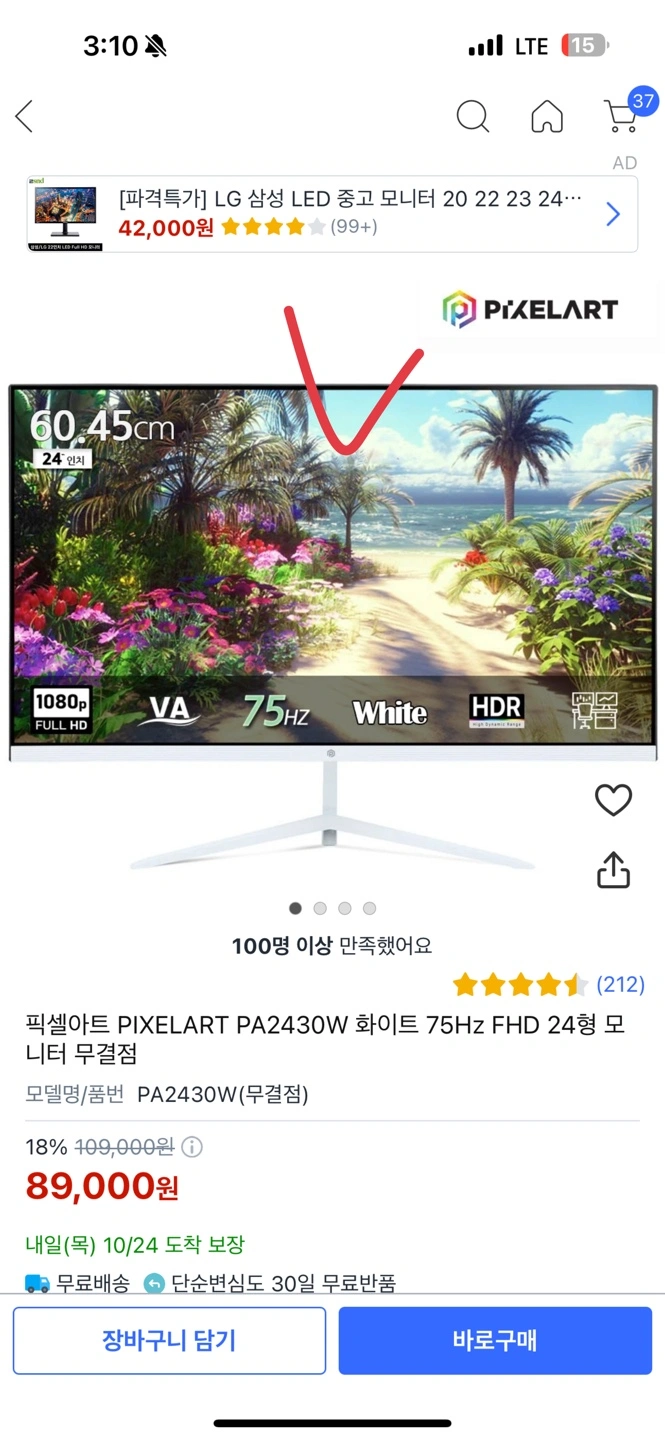The image size is (665, 1440).
Task: Open the search magnifier icon
Action: click(473, 116)
